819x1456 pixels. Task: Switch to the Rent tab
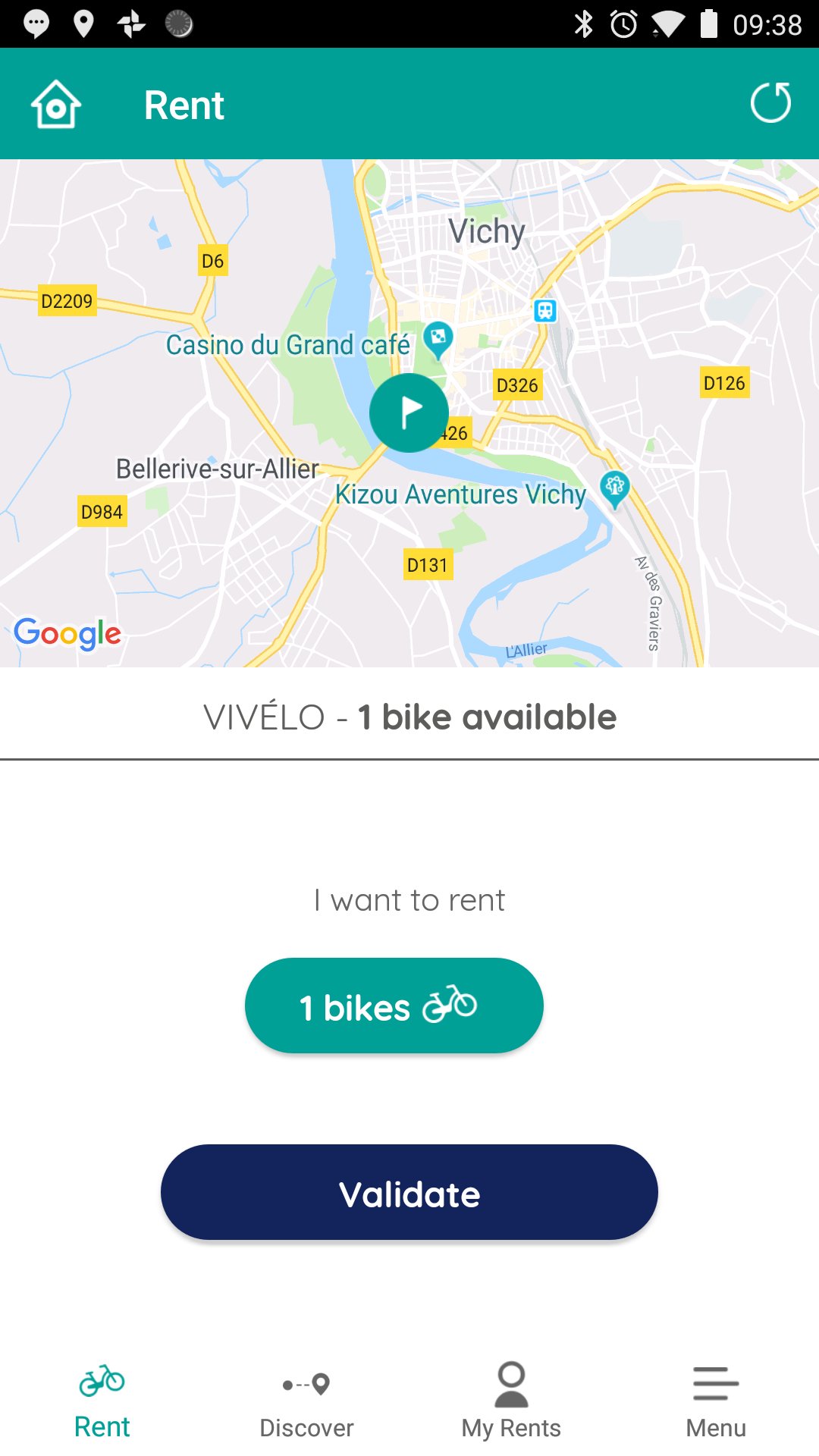click(102, 1401)
